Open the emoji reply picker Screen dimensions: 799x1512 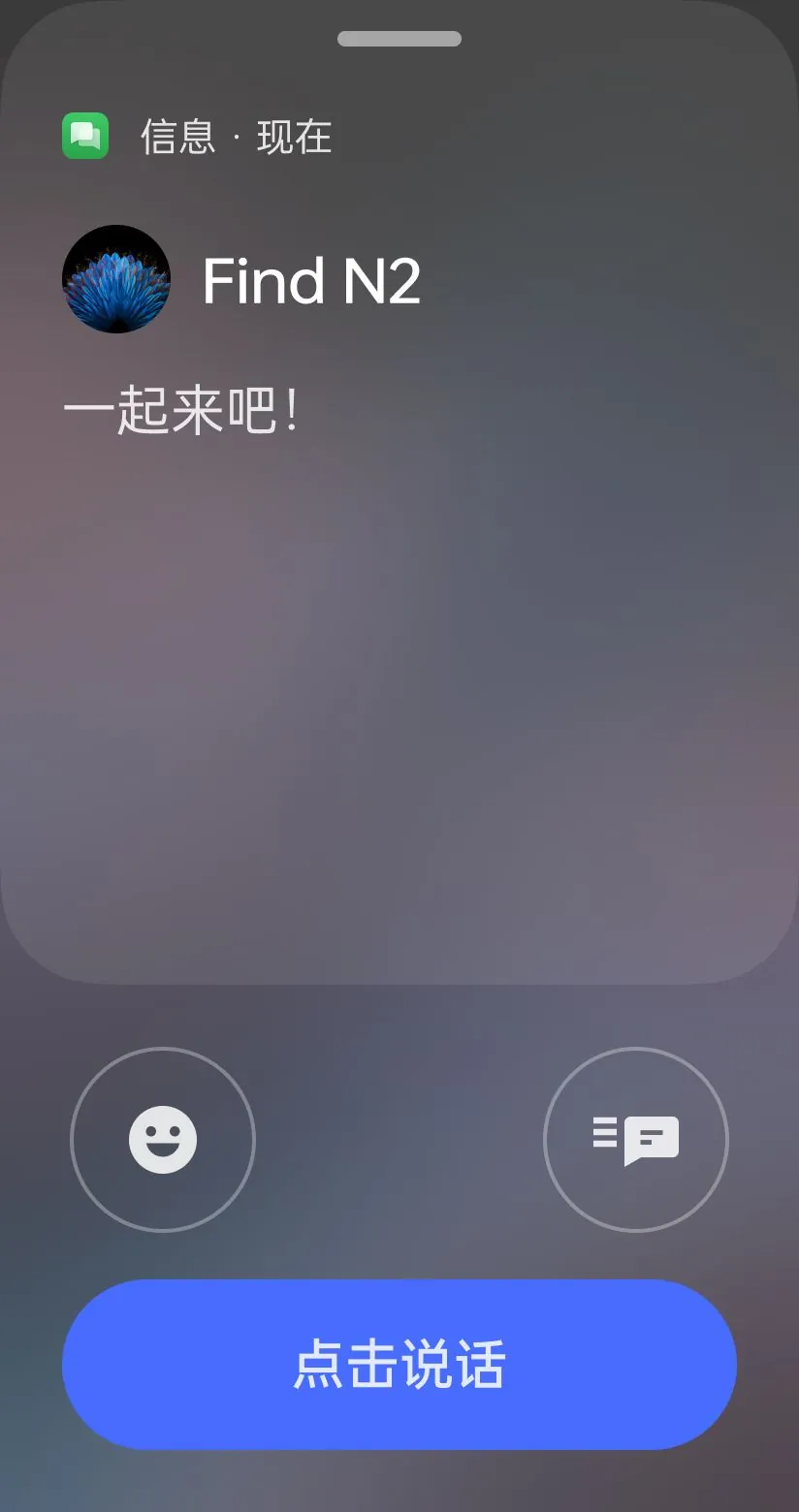point(163,1139)
